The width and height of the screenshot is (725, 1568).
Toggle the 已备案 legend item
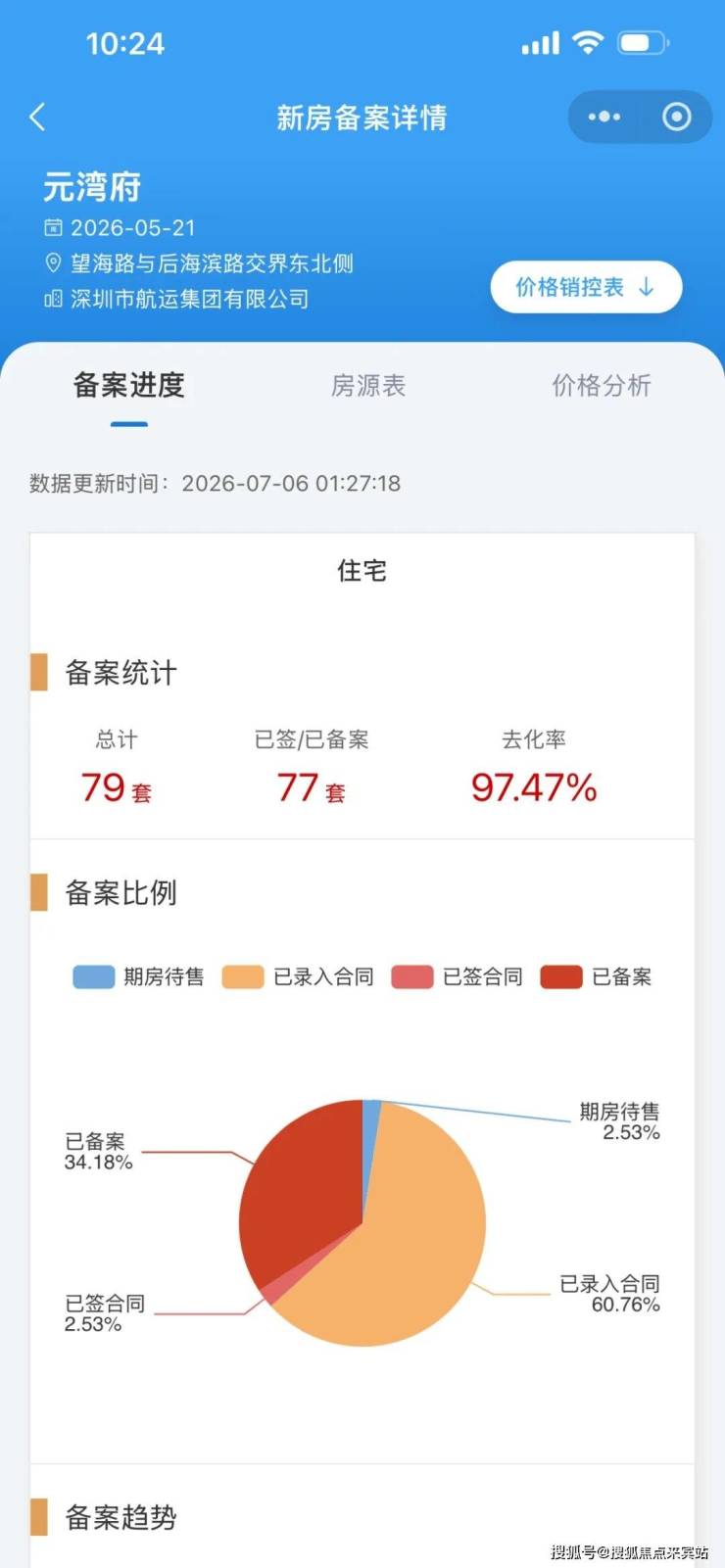coord(597,976)
